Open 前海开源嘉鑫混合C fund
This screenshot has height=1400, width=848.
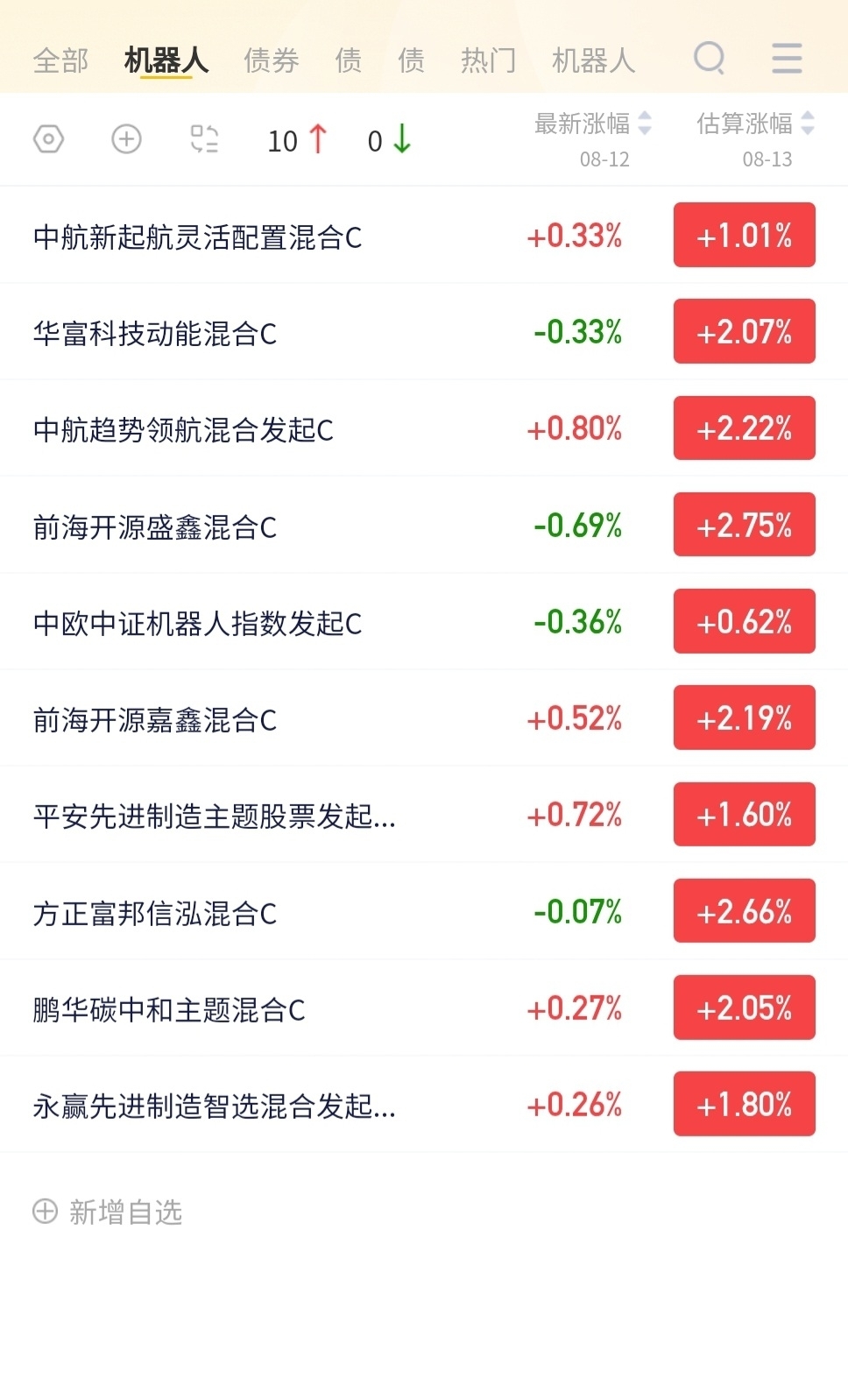coord(424,718)
